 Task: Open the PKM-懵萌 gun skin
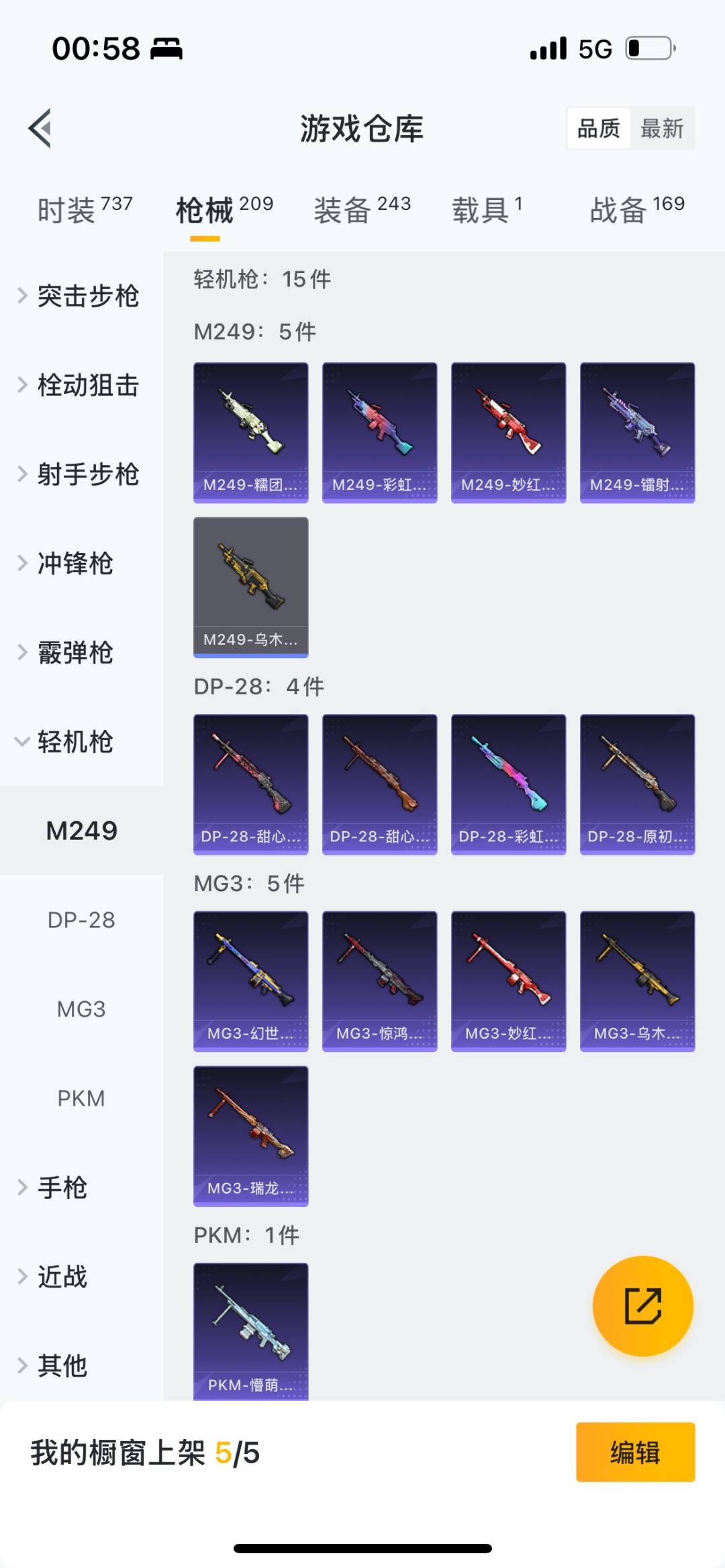tap(251, 1331)
